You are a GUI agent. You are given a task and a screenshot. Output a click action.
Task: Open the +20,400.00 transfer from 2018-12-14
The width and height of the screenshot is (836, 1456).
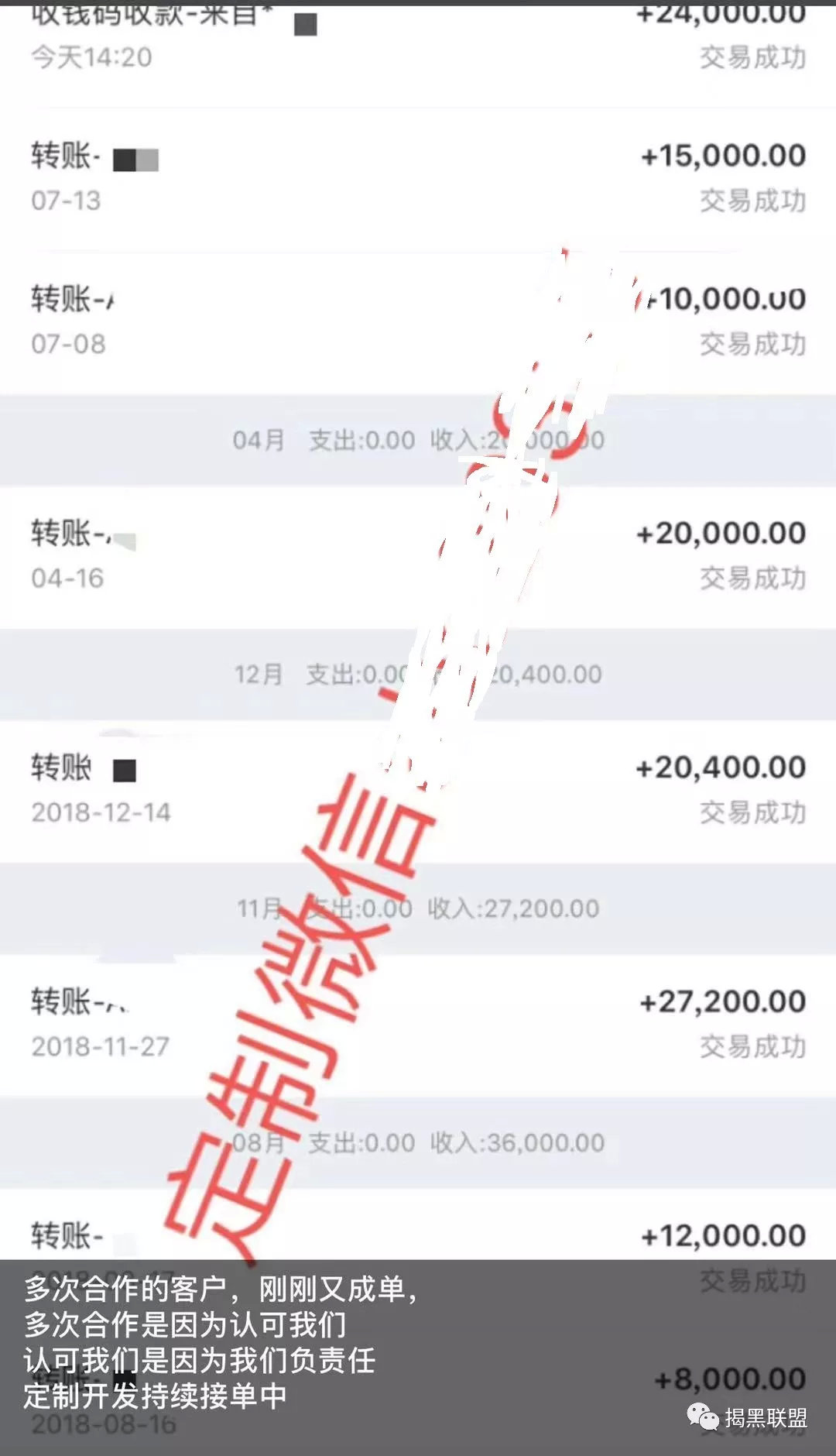click(x=418, y=786)
